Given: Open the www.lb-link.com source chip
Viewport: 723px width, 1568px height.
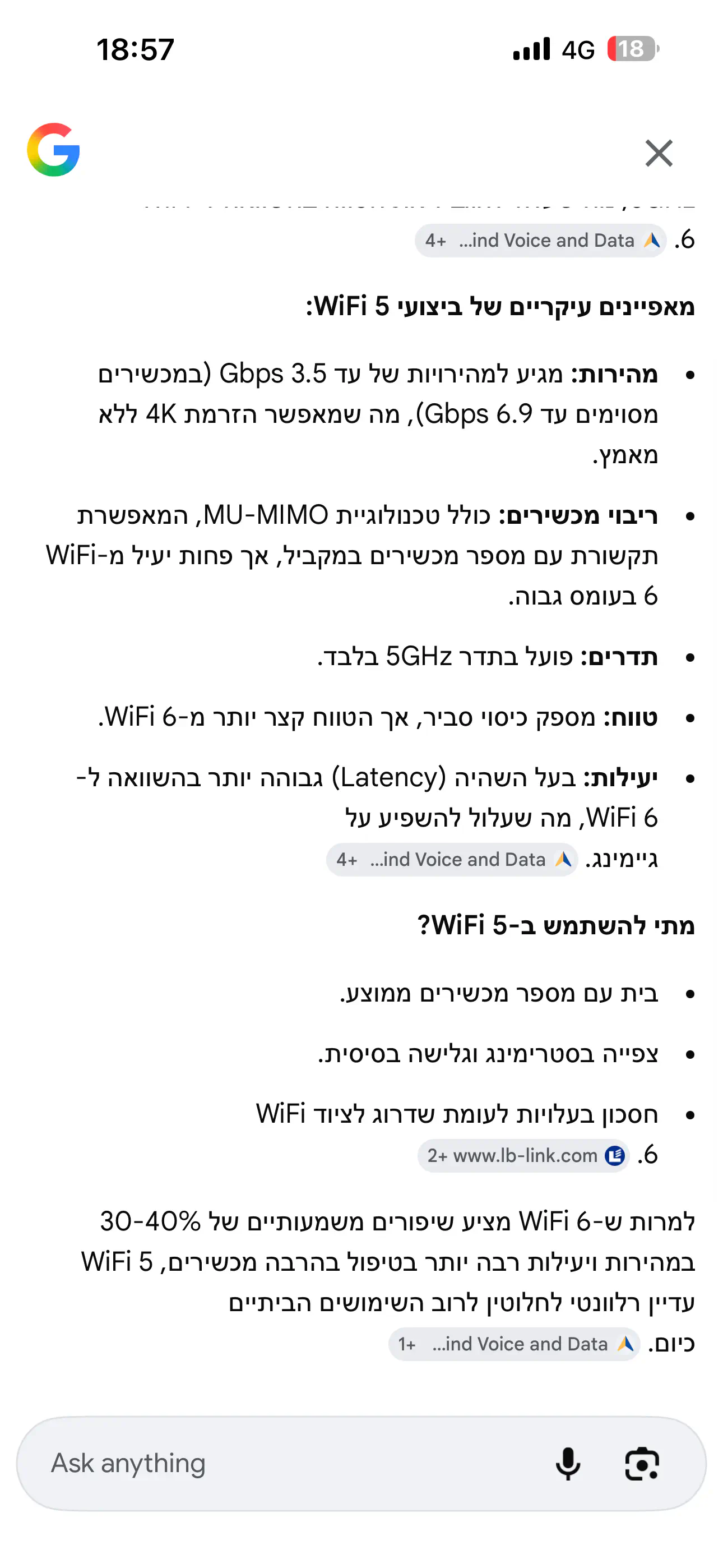Looking at the screenshot, I should click(x=523, y=1155).
